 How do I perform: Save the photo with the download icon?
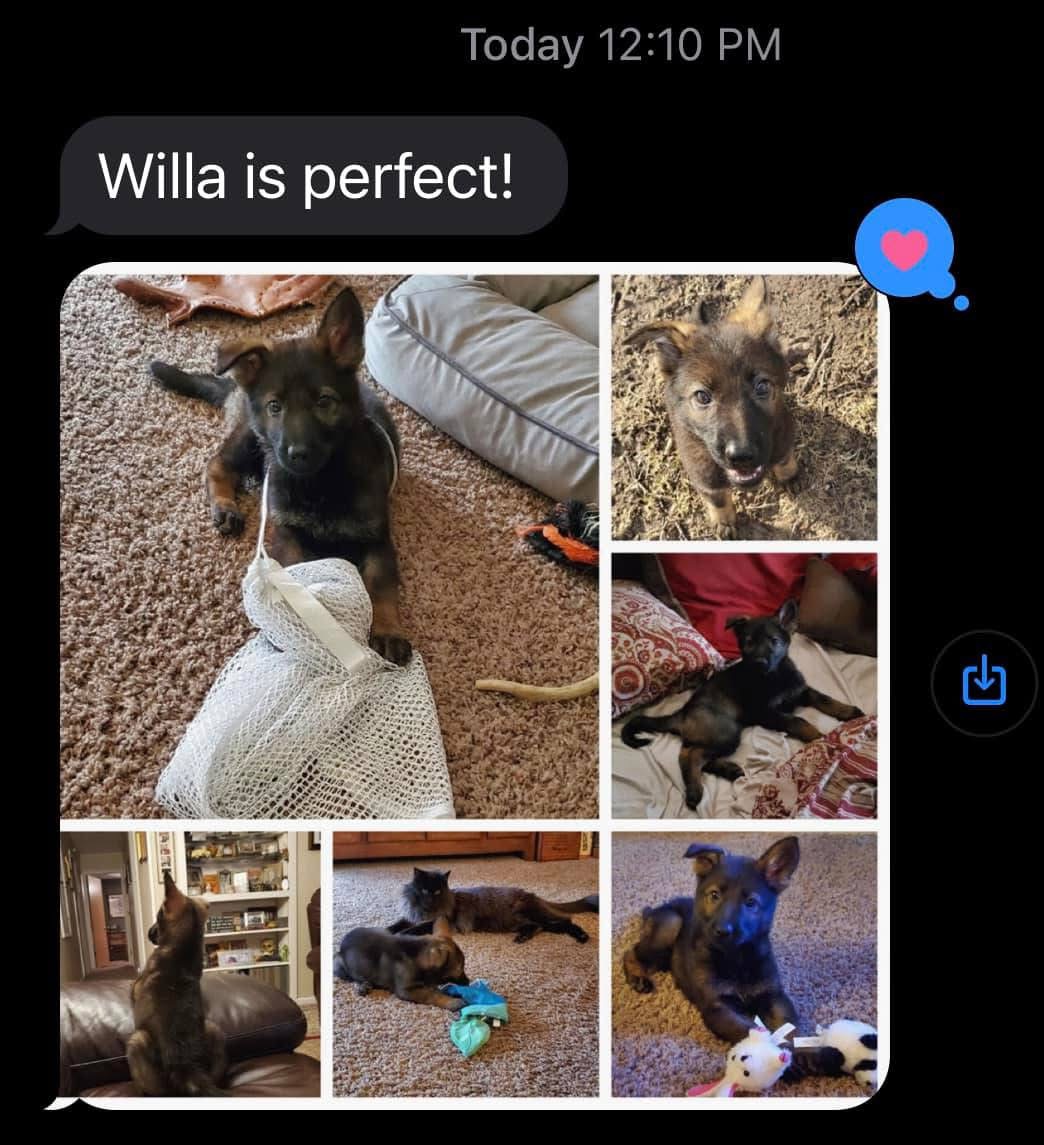(x=984, y=683)
